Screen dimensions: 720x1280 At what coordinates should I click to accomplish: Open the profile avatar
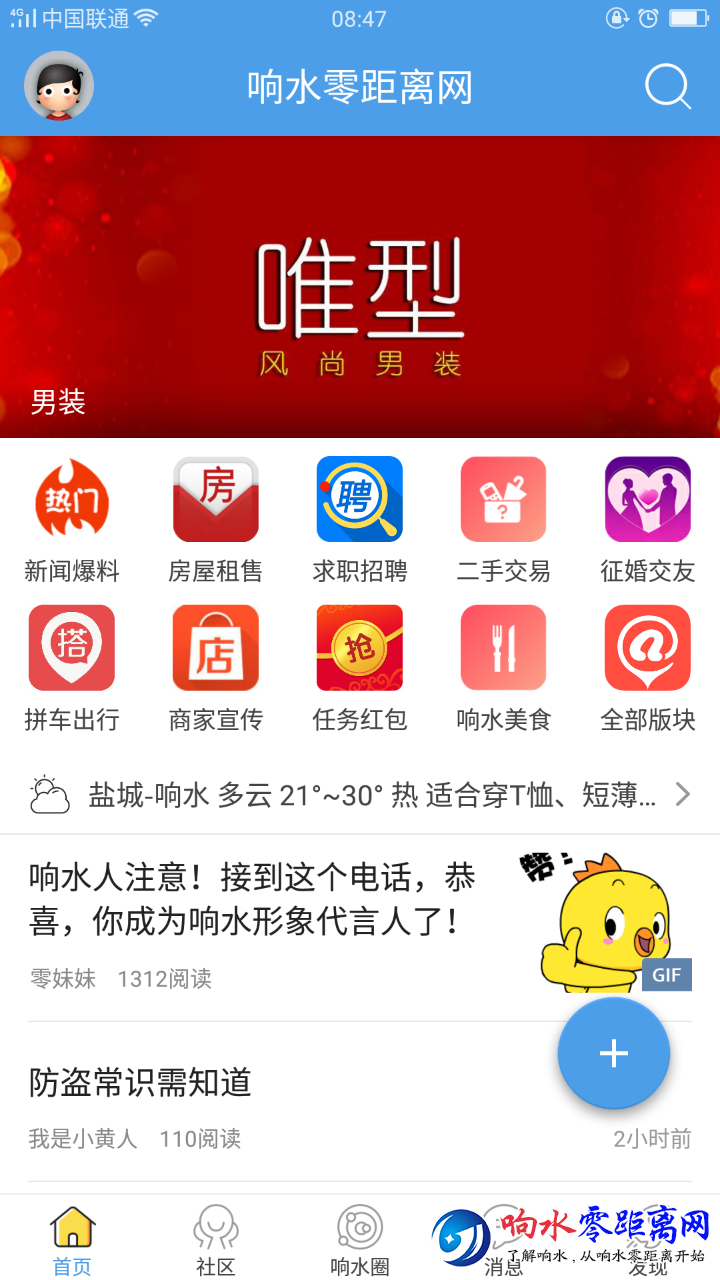[x=59, y=87]
